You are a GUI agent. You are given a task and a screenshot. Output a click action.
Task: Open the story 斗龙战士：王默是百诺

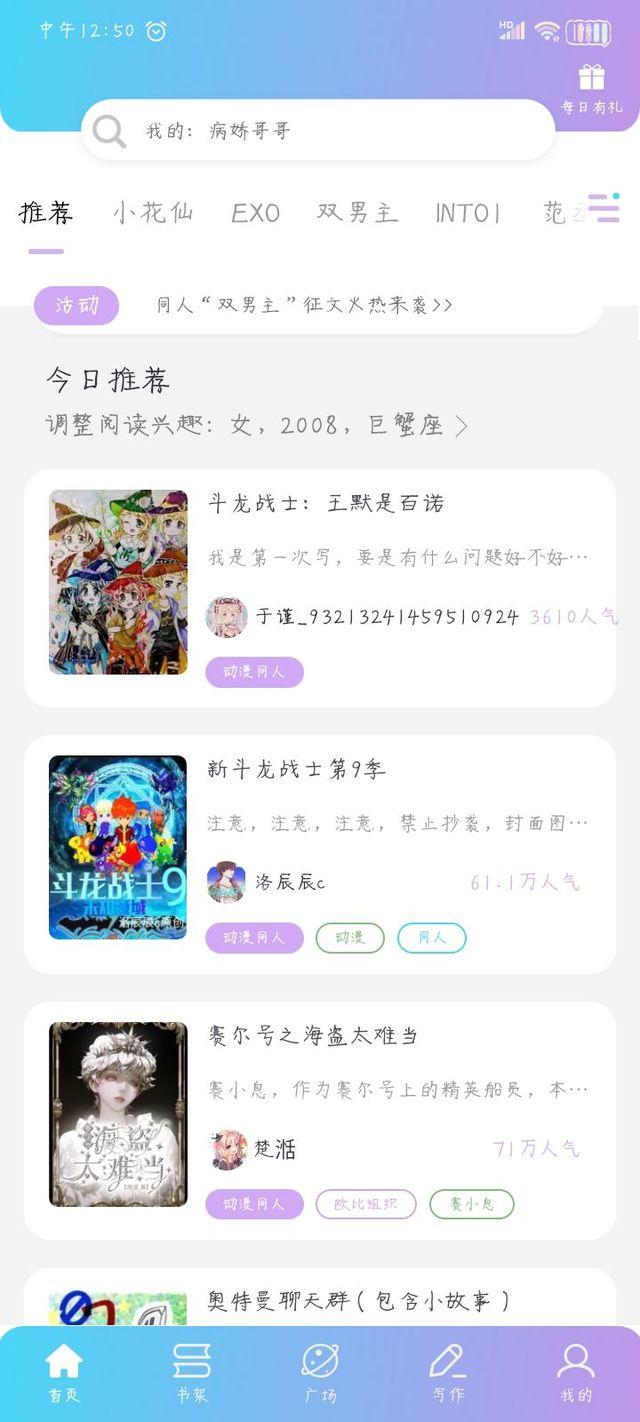click(x=325, y=503)
